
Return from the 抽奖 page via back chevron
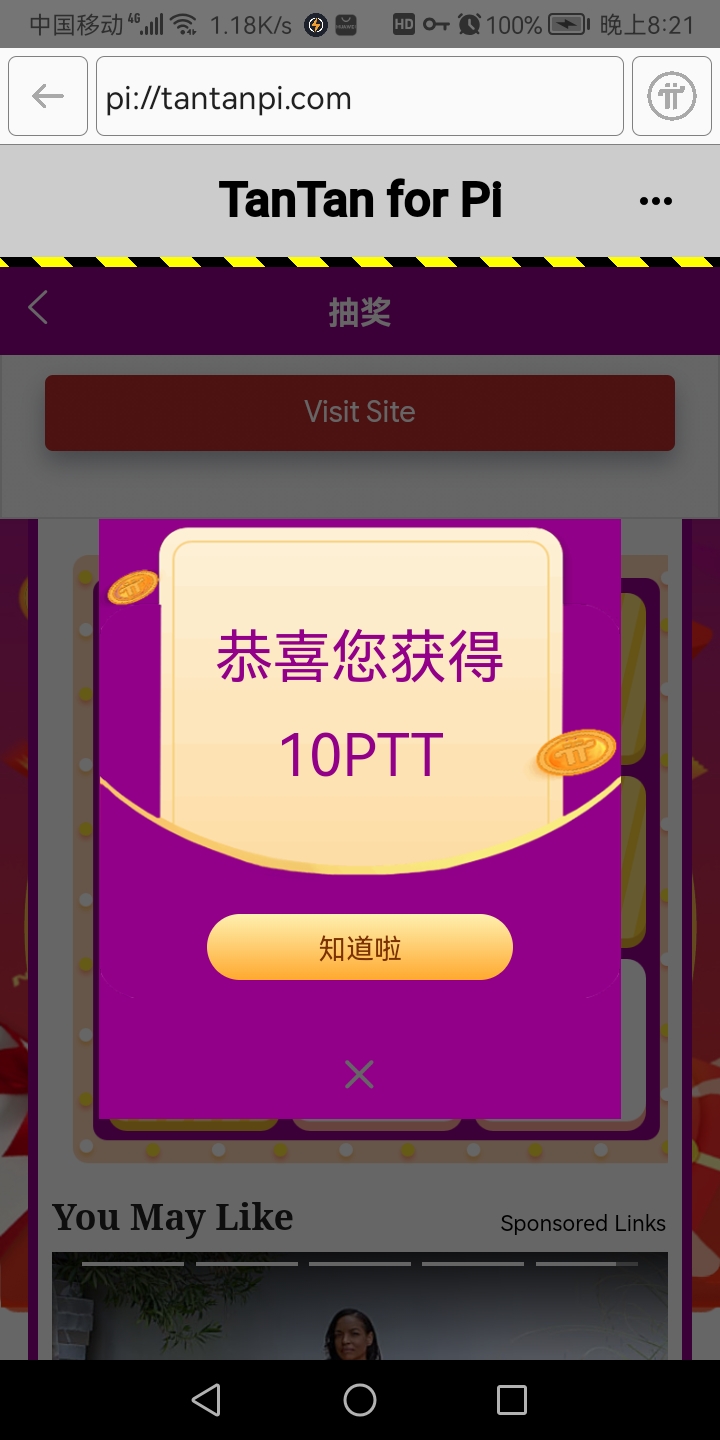[x=38, y=308]
